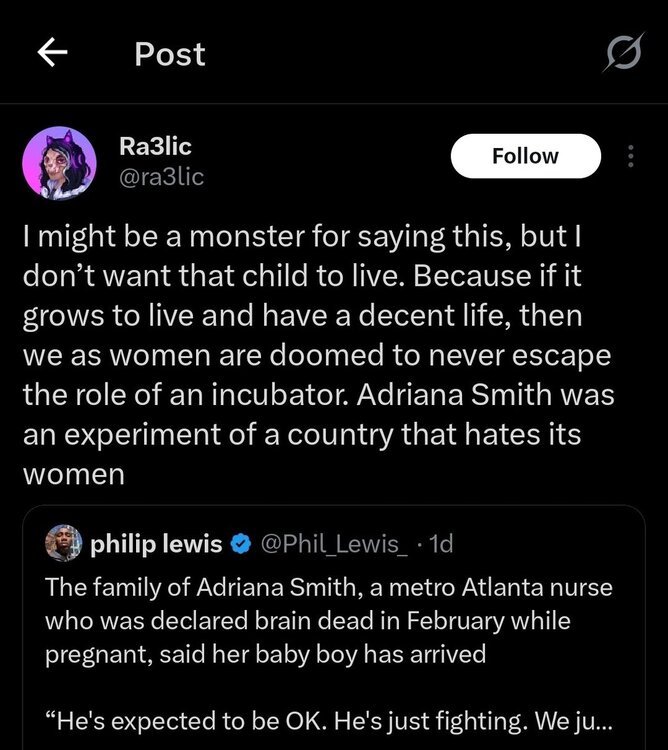Open the quoted post from philip lewis
Screen dimensions: 668x750
[x=335, y=630]
